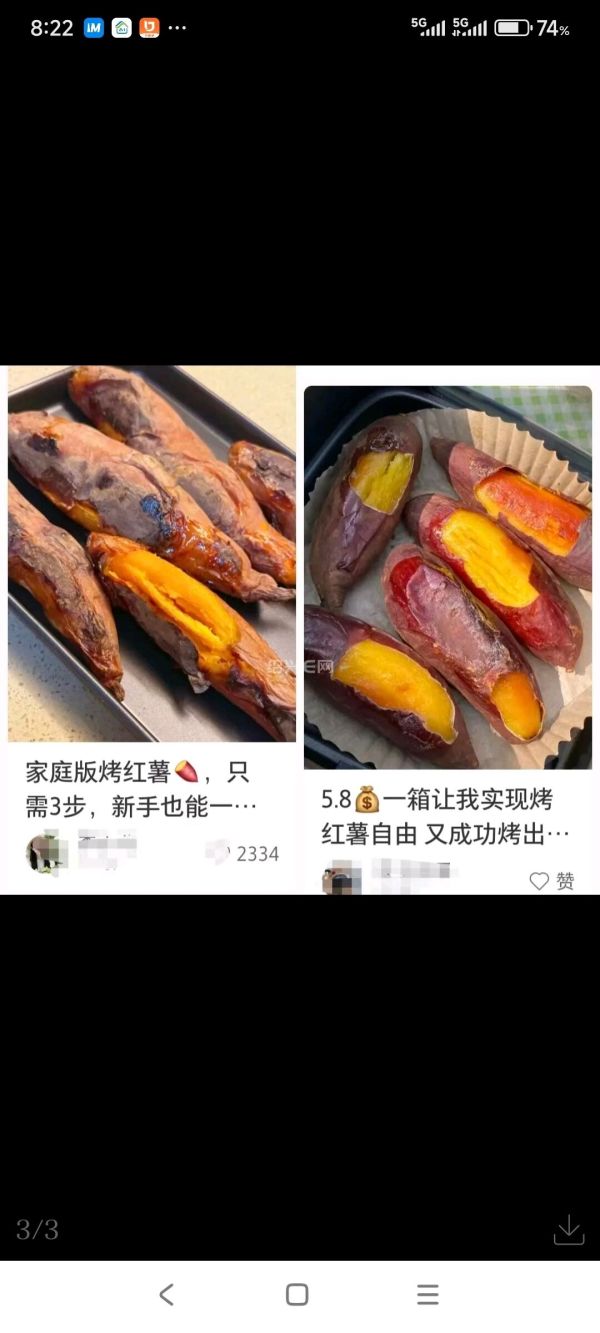The width and height of the screenshot is (600, 1333).
Task: Return to the home screen
Action: 297,1294
